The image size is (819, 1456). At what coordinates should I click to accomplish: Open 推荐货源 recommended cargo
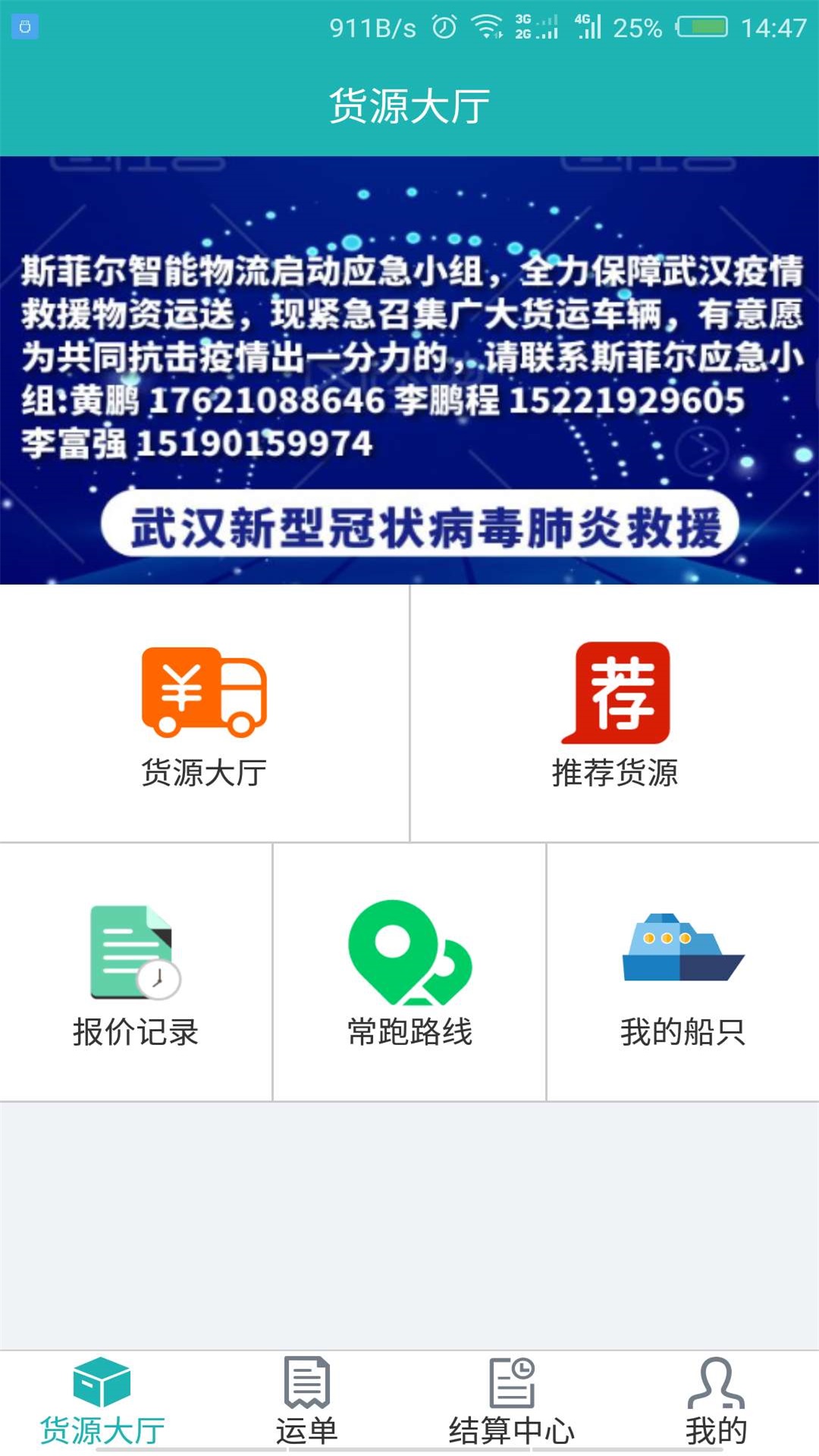click(x=614, y=714)
